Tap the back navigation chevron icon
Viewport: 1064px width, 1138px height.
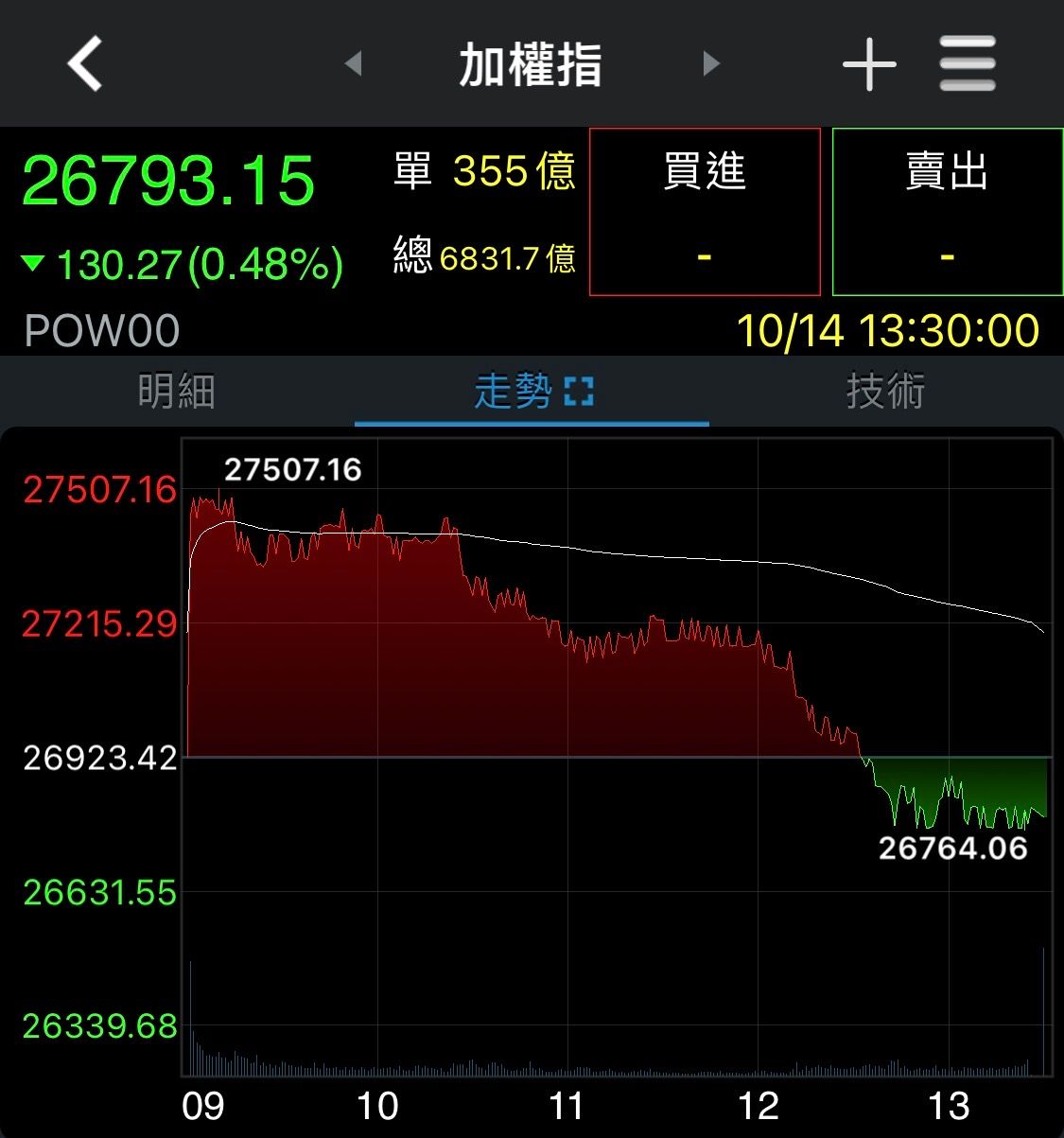click(82, 63)
